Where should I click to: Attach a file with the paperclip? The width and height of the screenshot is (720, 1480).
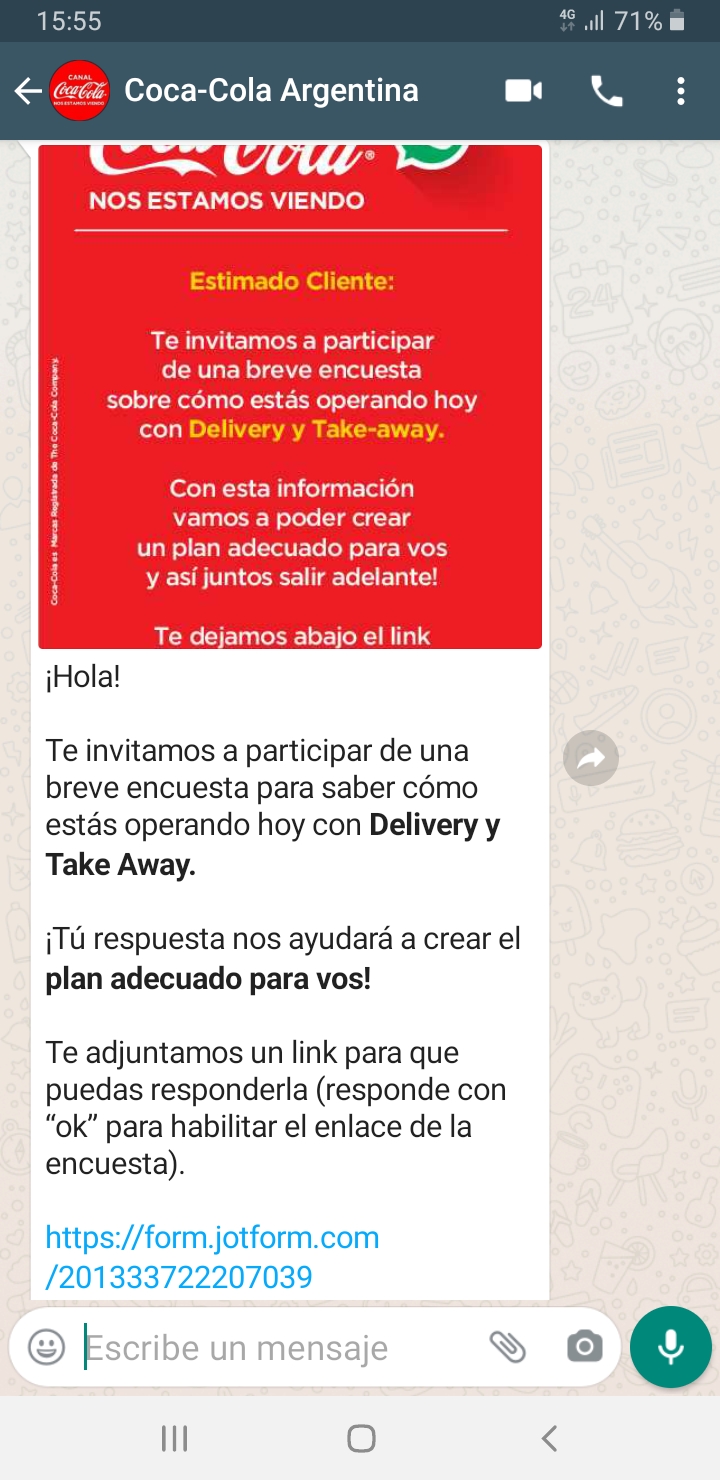508,1347
